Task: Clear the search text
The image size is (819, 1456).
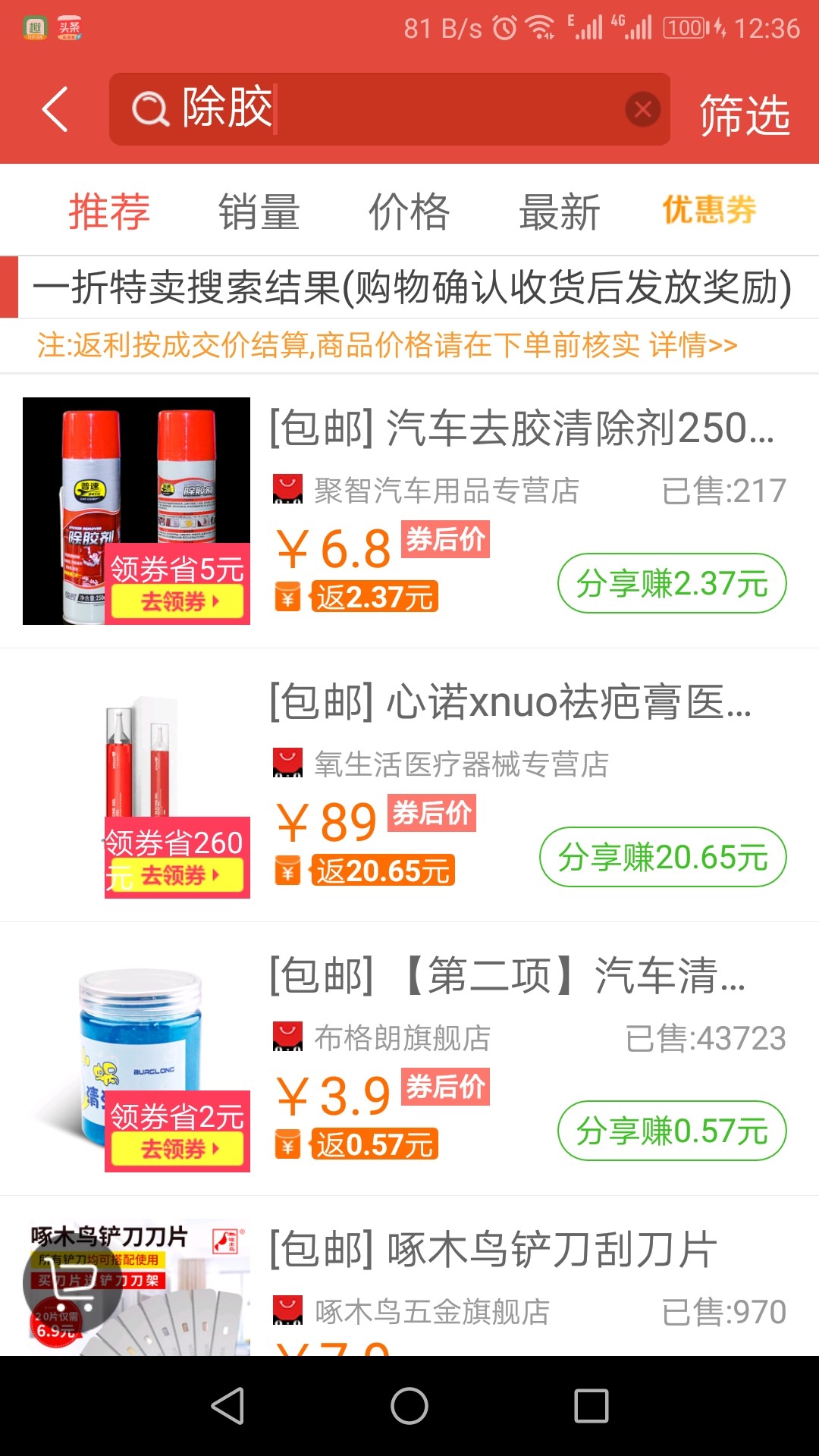Action: [x=642, y=110]
